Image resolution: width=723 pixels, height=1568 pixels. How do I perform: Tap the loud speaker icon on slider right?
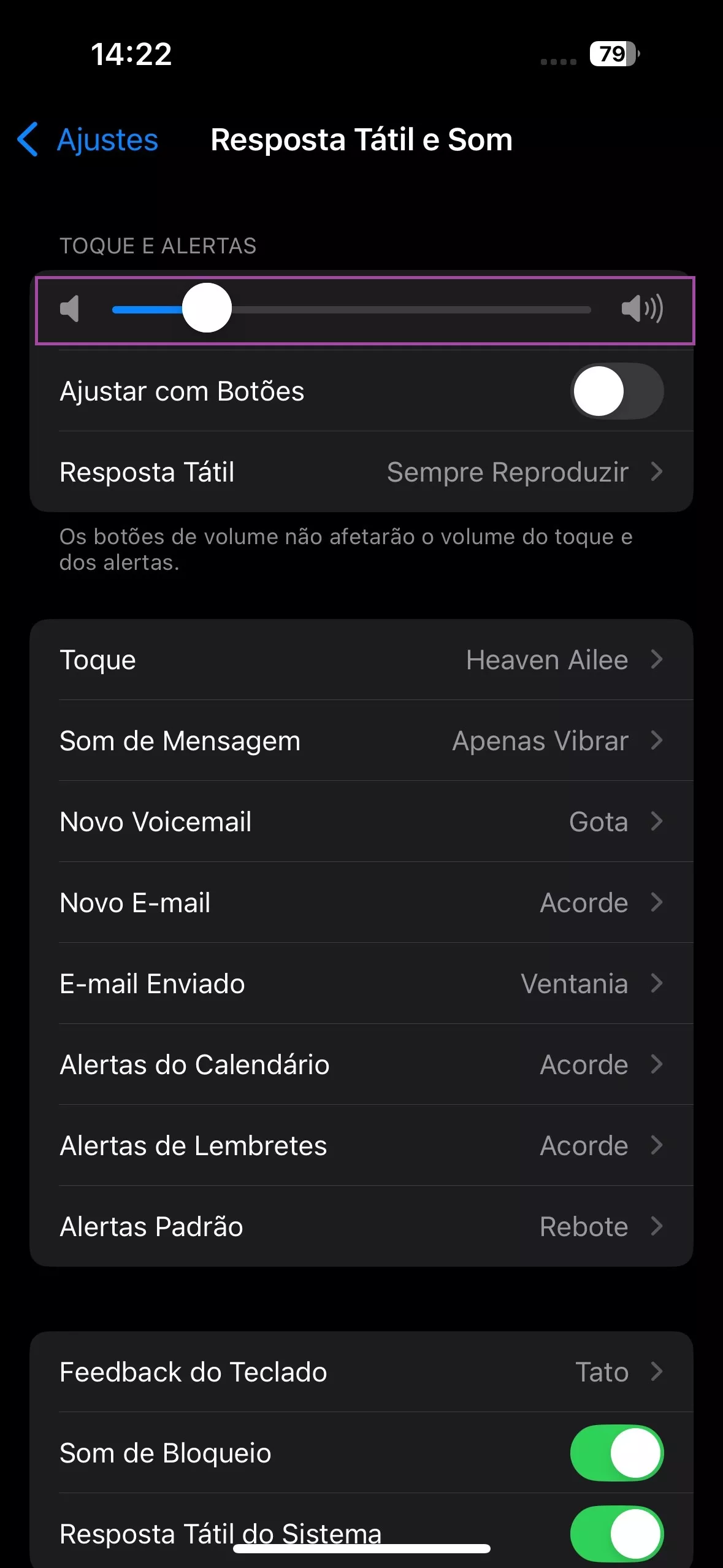pyautogui.click(x=643, y=310)
